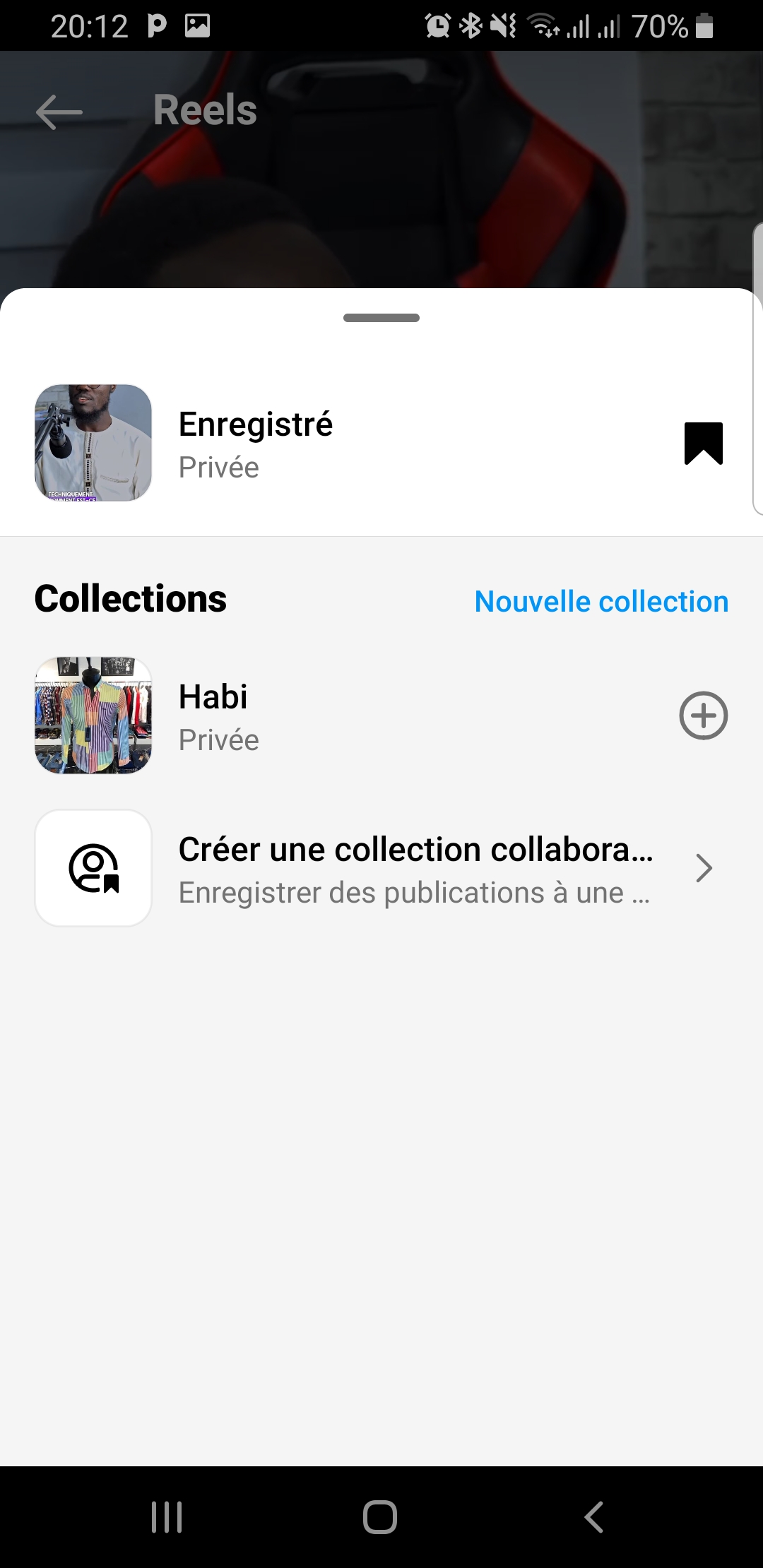The height and width of the screenshot is (1568, 763).
Task: Open the system recent apps view
Action: 167,1517
